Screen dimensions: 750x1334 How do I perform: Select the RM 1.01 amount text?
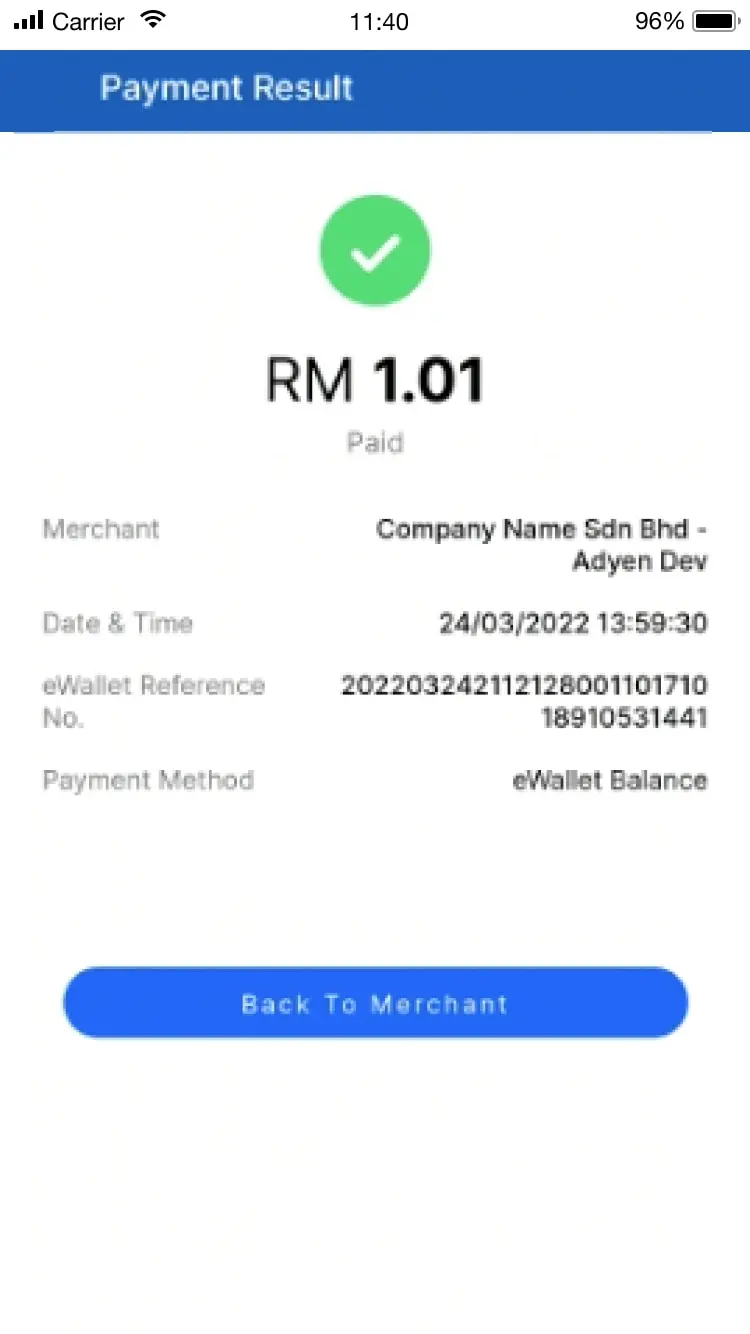(x=375, y=377)
